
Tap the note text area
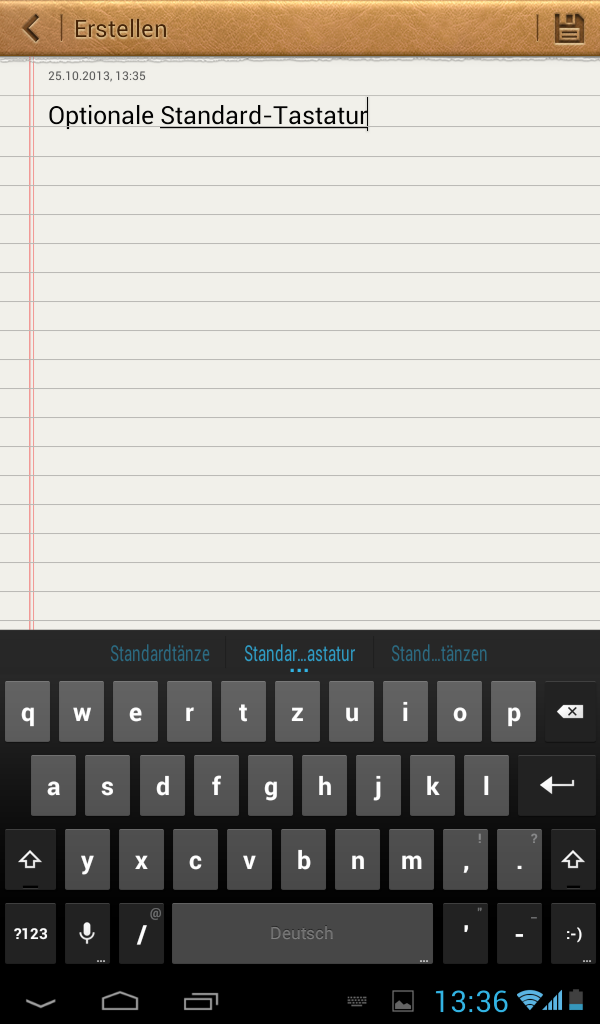coord(300,350)
